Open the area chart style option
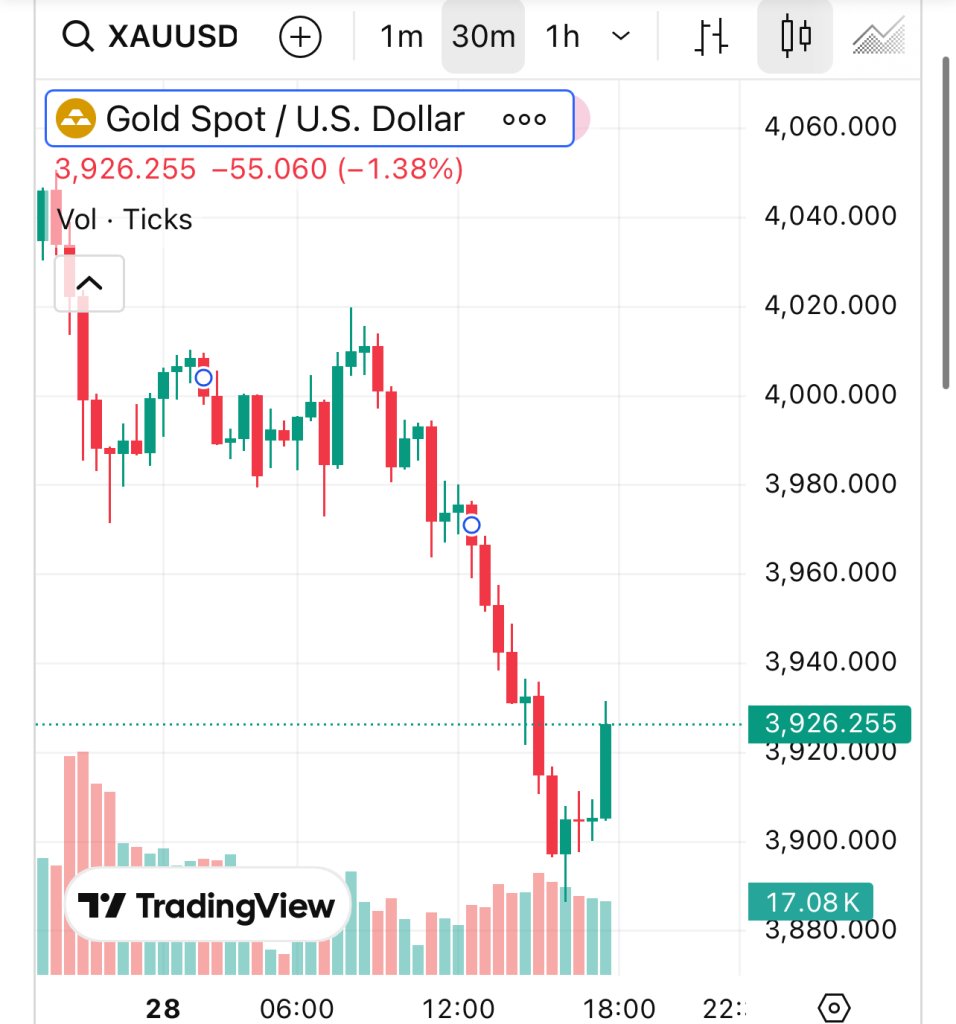The width and height of the screenshot is (956, 1024). coord(877,38)
